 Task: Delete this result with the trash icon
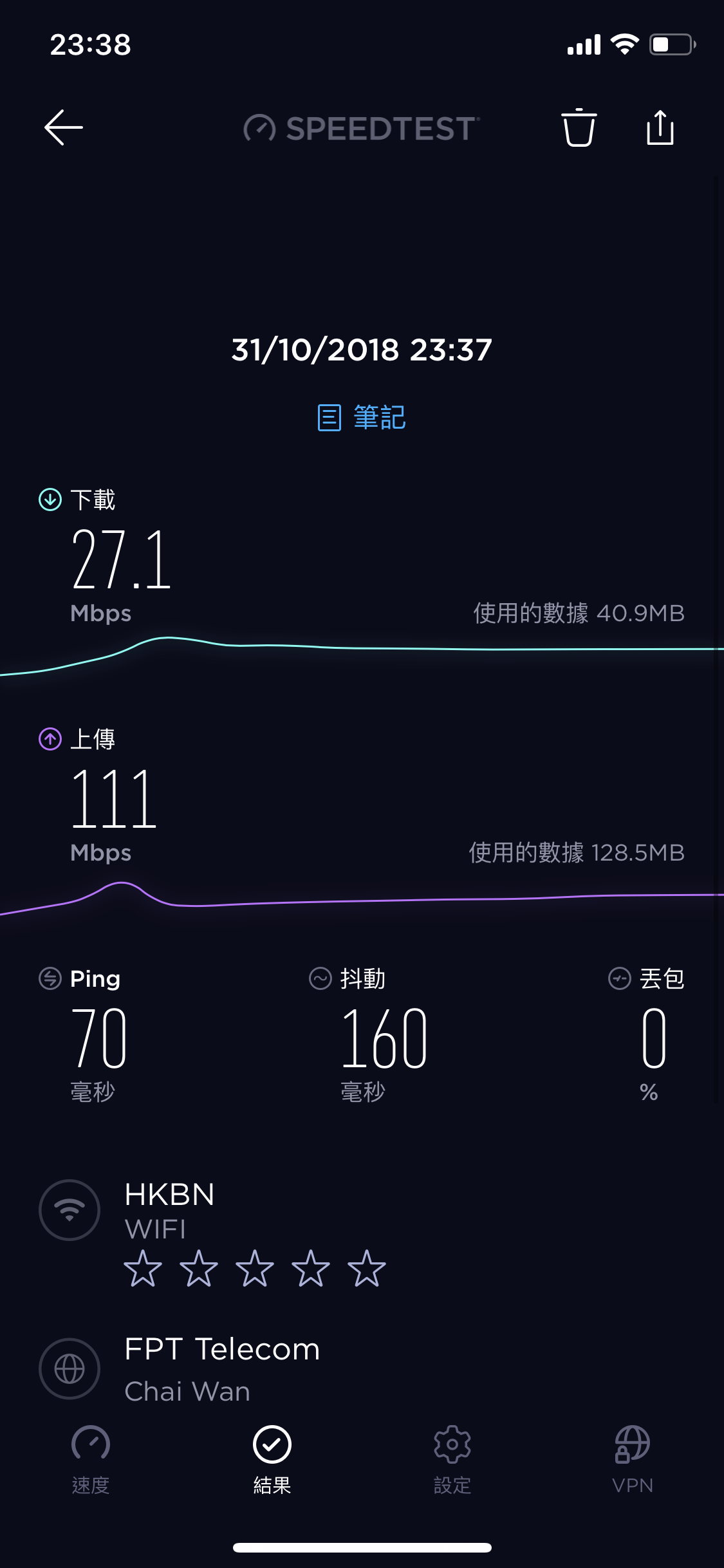point(579,127)
